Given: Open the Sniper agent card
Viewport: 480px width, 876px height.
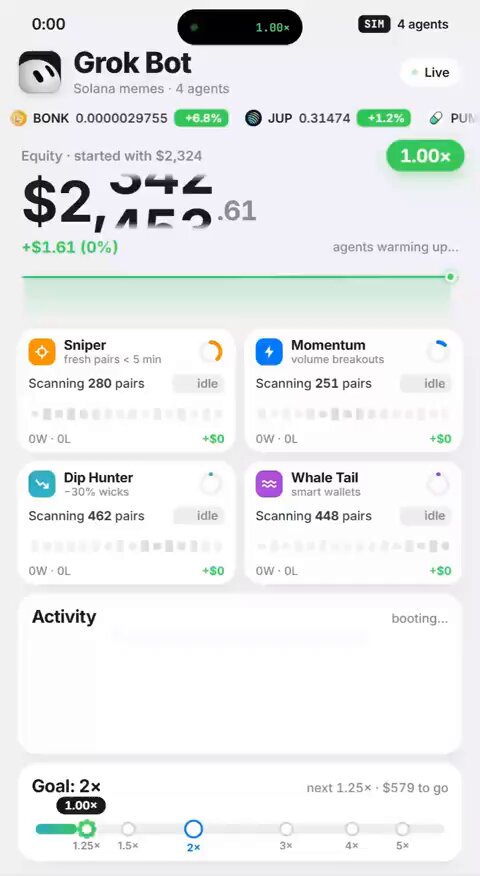Looking at the screenshot, I should pos(127,391).
